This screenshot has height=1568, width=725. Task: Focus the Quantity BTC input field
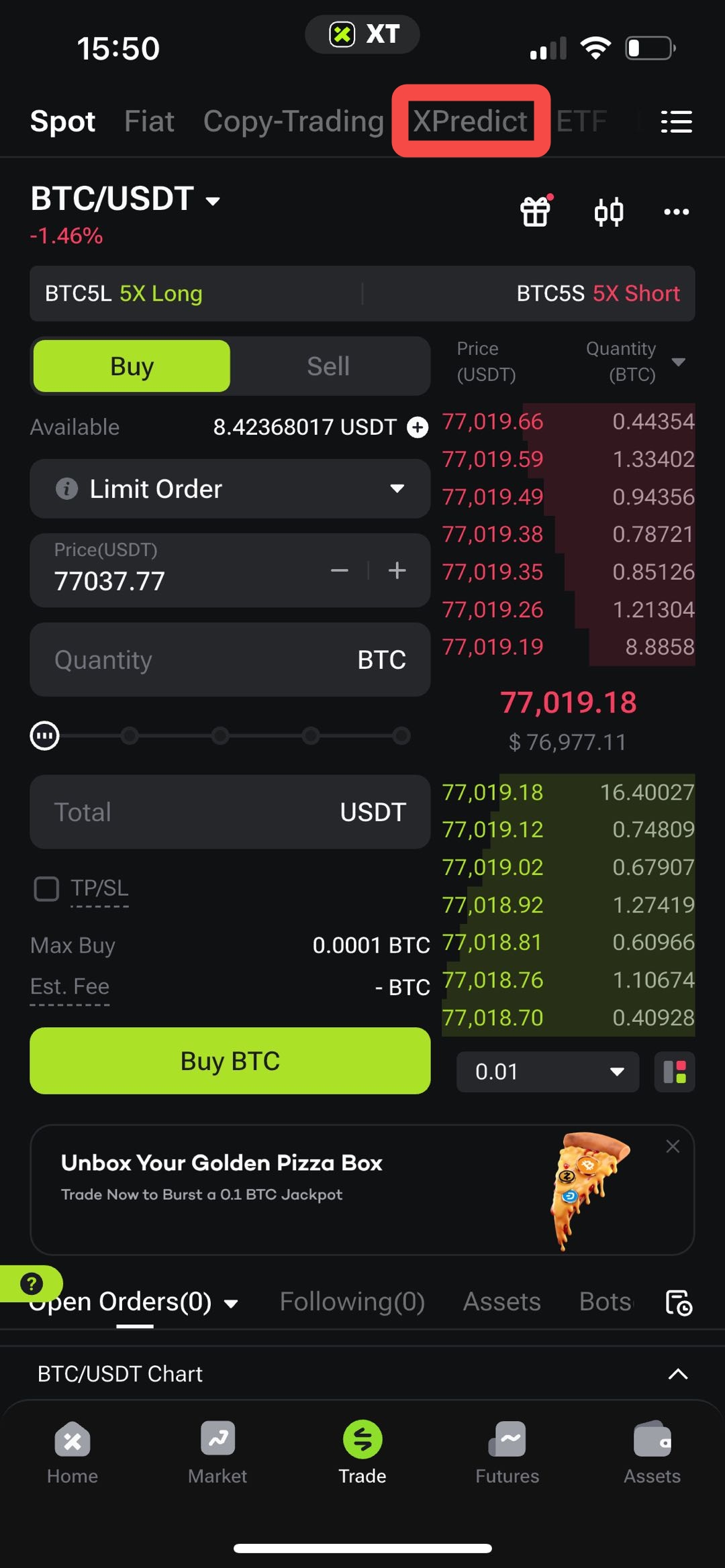click(x=230, y=660)
